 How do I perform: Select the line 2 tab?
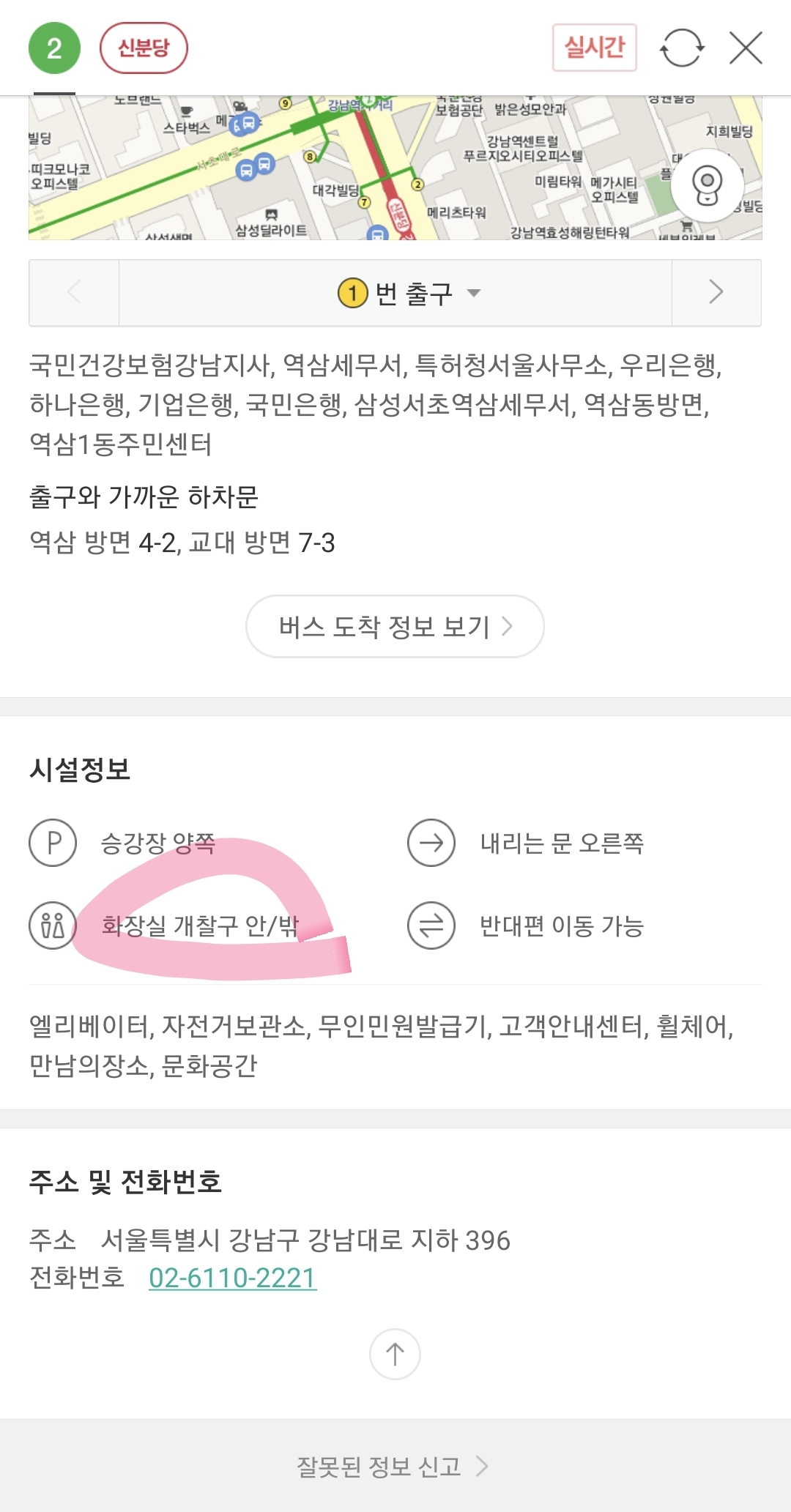54,48
